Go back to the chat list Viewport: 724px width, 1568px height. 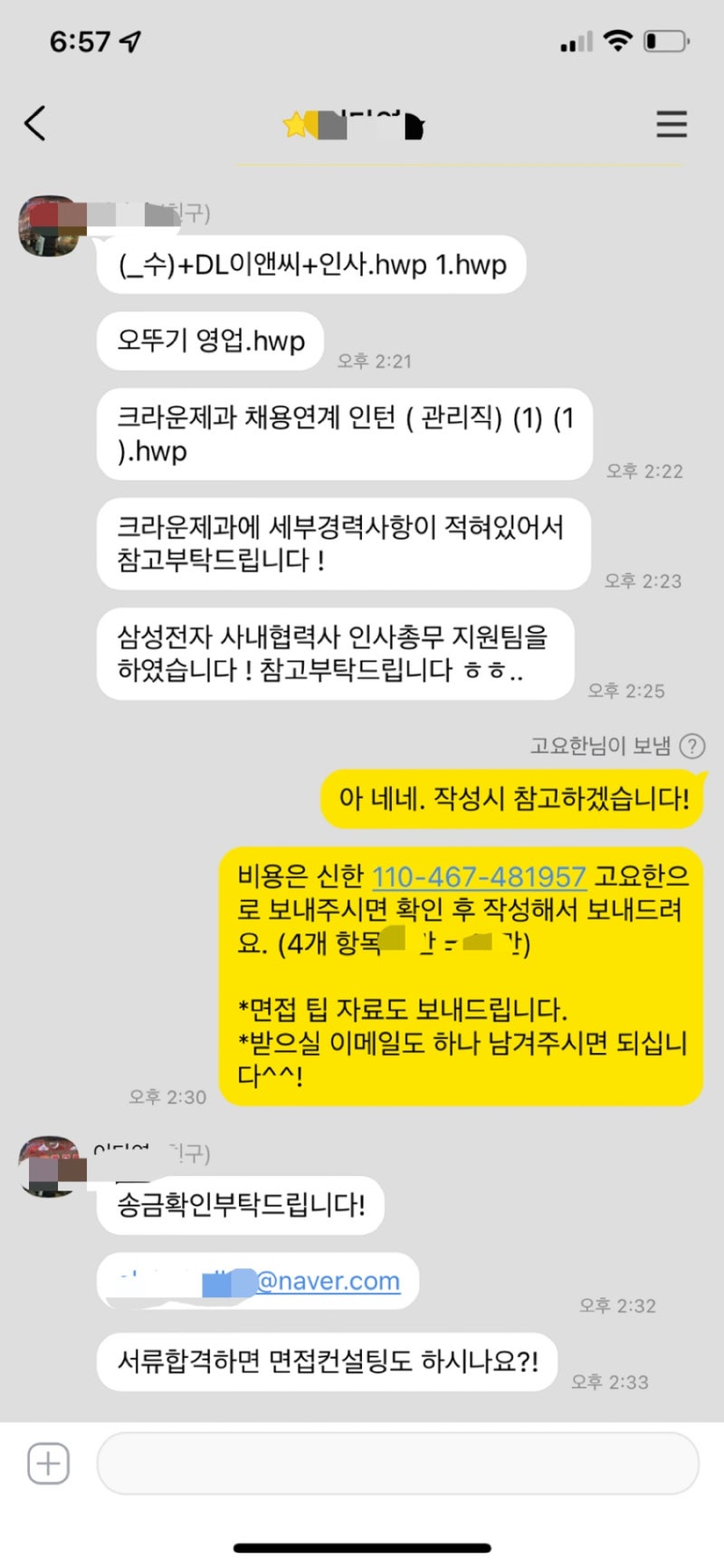35,123
